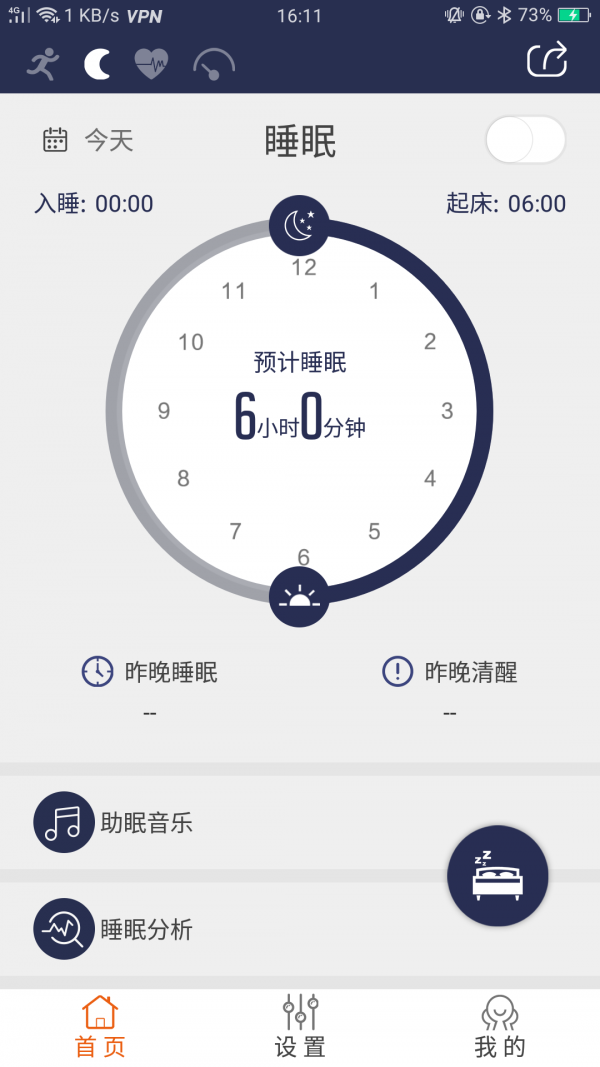The width and height of the screenshot is (600, 1067).
Task: Open the heart rate tab
Action: click(x=151, y=65)
